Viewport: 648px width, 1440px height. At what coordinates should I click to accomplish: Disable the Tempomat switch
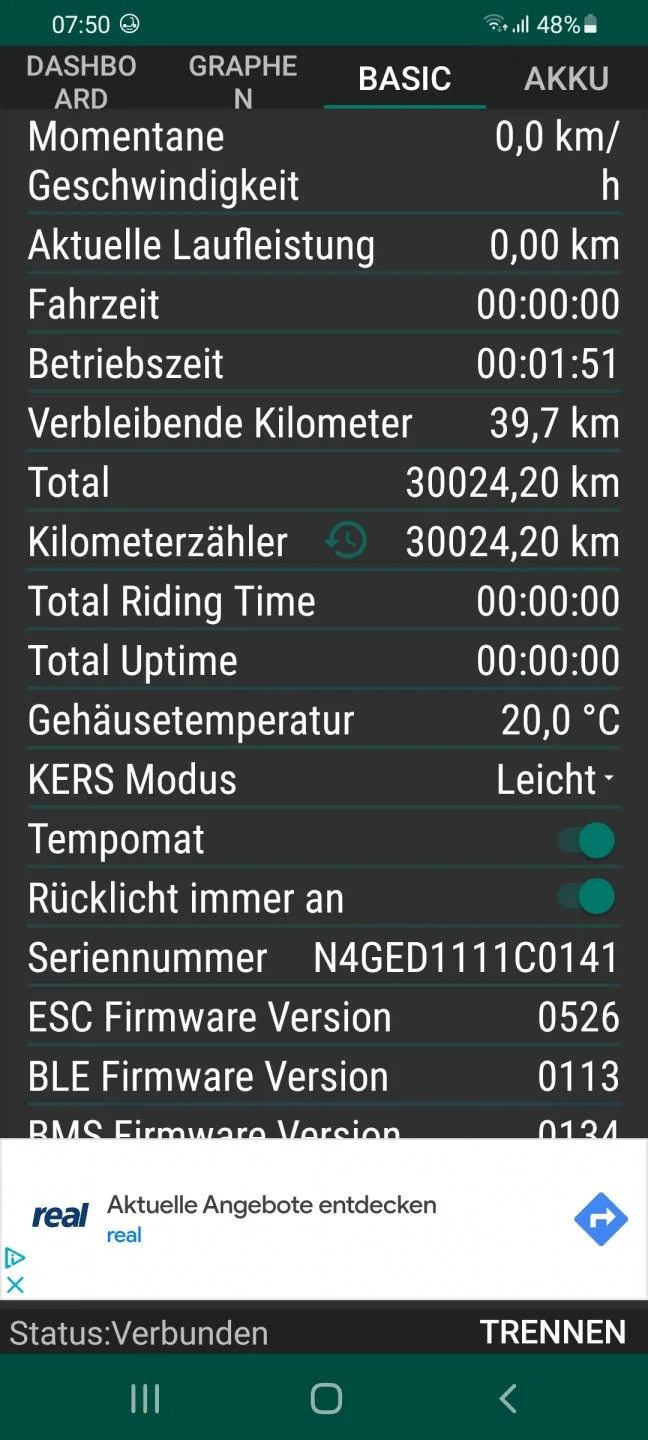point(588,840)
